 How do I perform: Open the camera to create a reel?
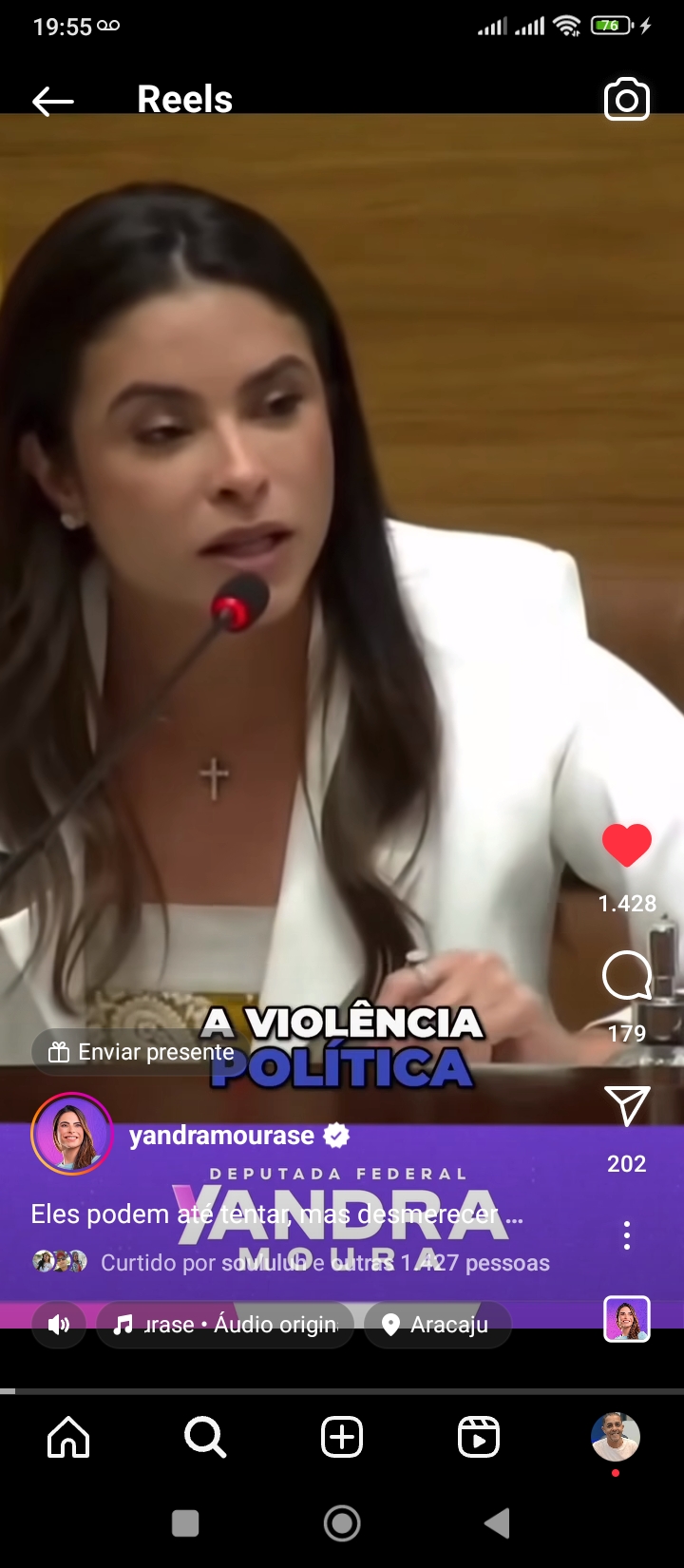click(x=627, y=100)
